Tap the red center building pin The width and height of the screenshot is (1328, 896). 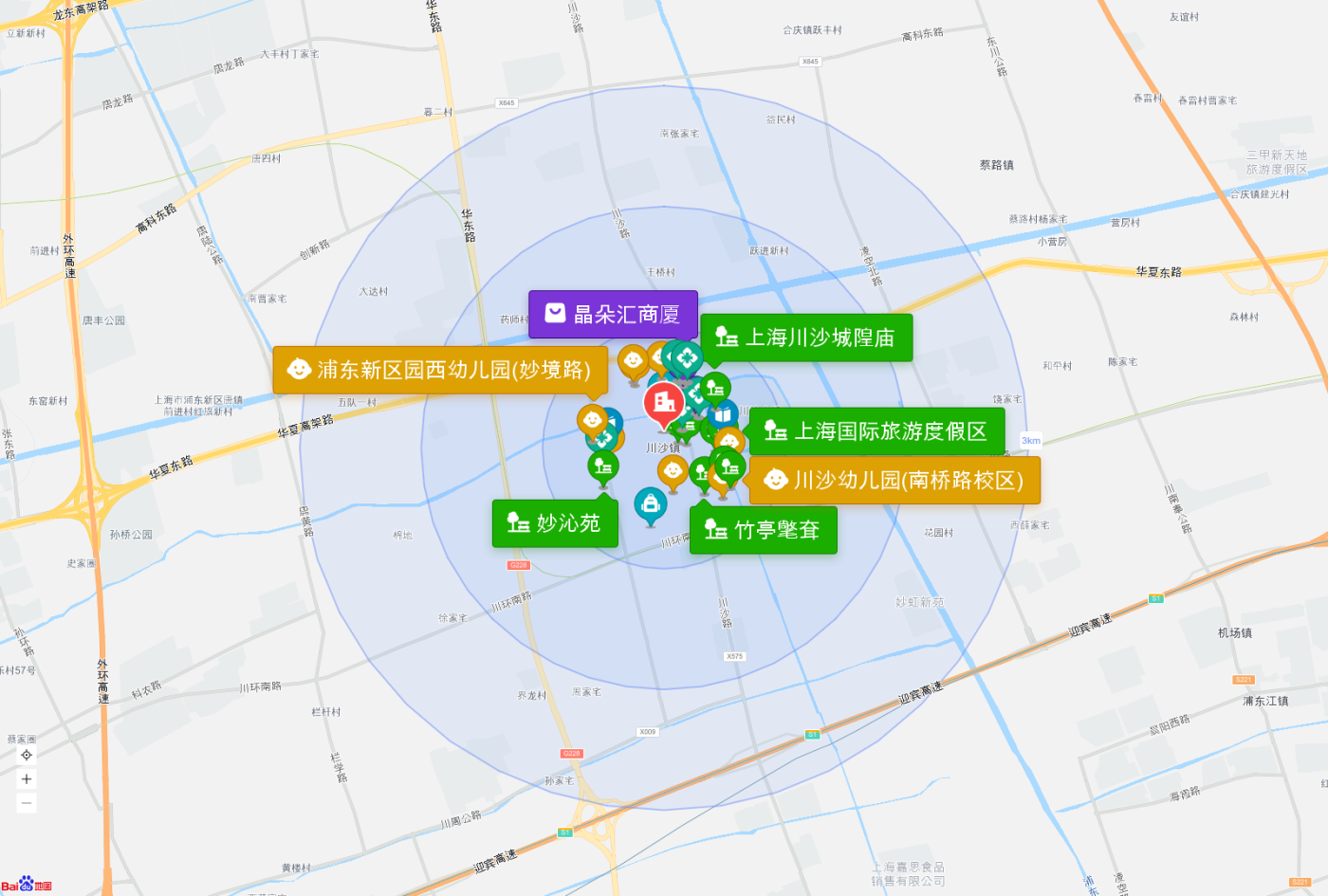[x=664, y=403]
